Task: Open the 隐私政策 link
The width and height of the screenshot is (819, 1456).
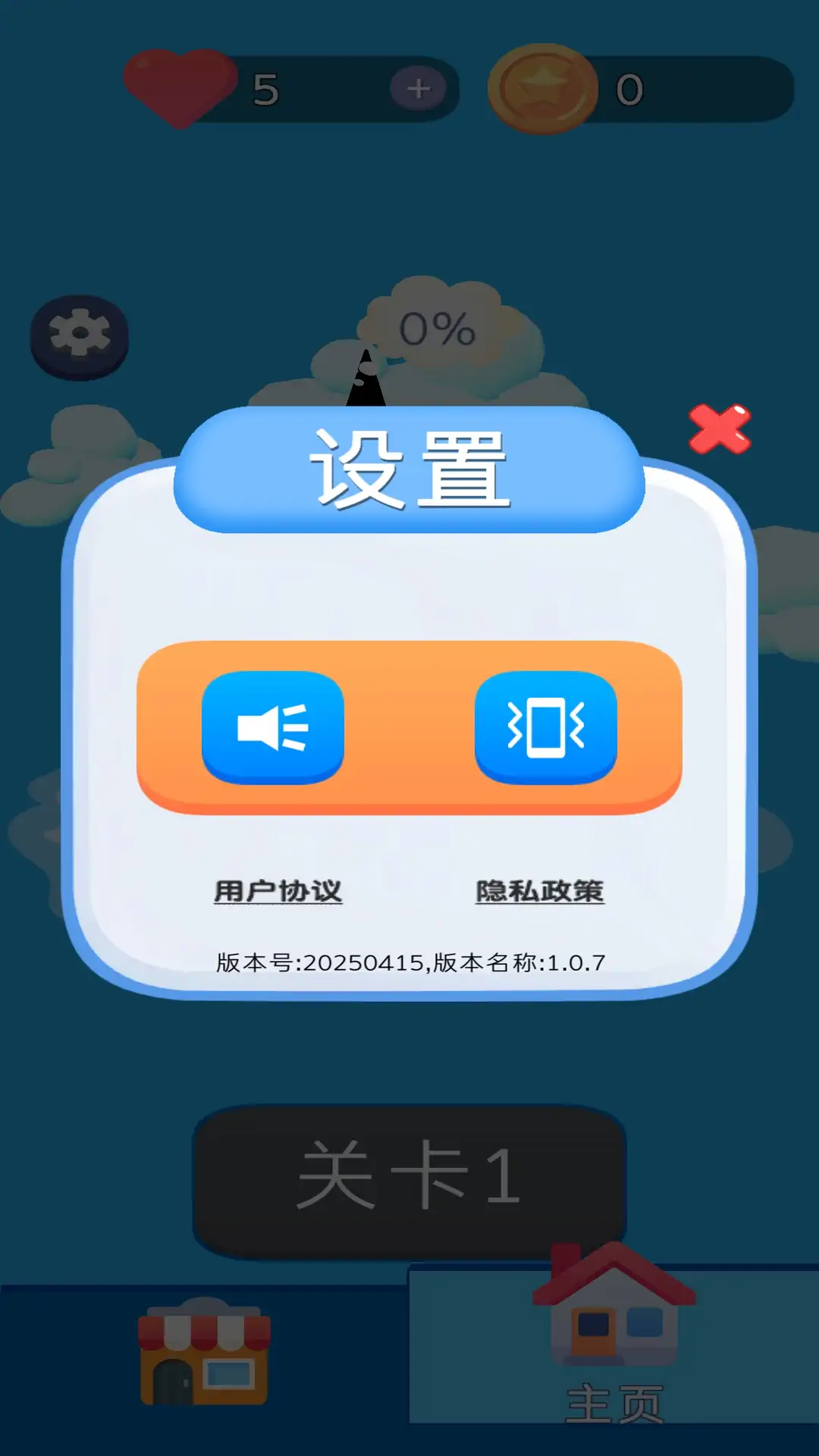Action: click(x=539, y=891)
